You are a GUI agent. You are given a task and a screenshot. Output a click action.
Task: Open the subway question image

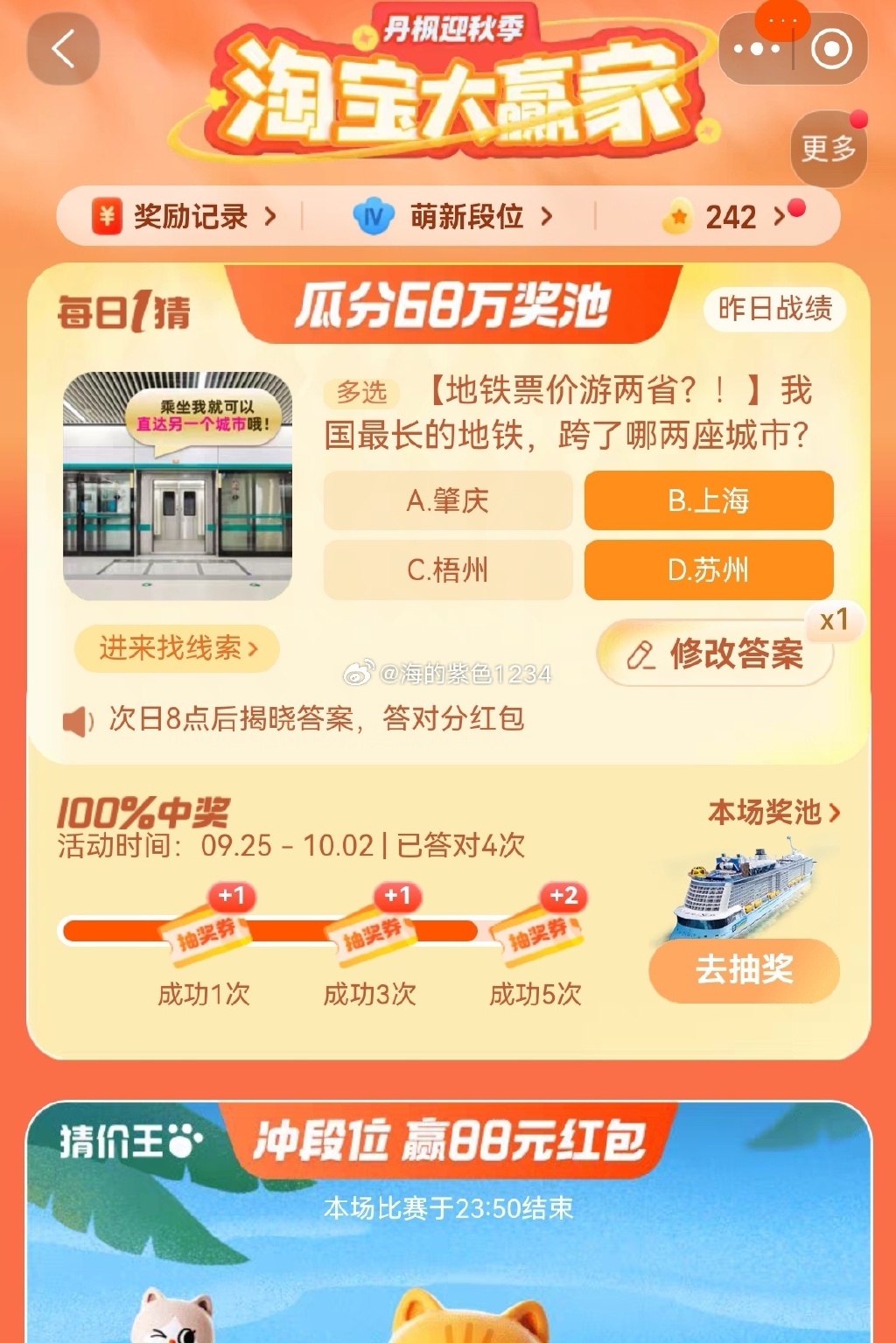178,486
